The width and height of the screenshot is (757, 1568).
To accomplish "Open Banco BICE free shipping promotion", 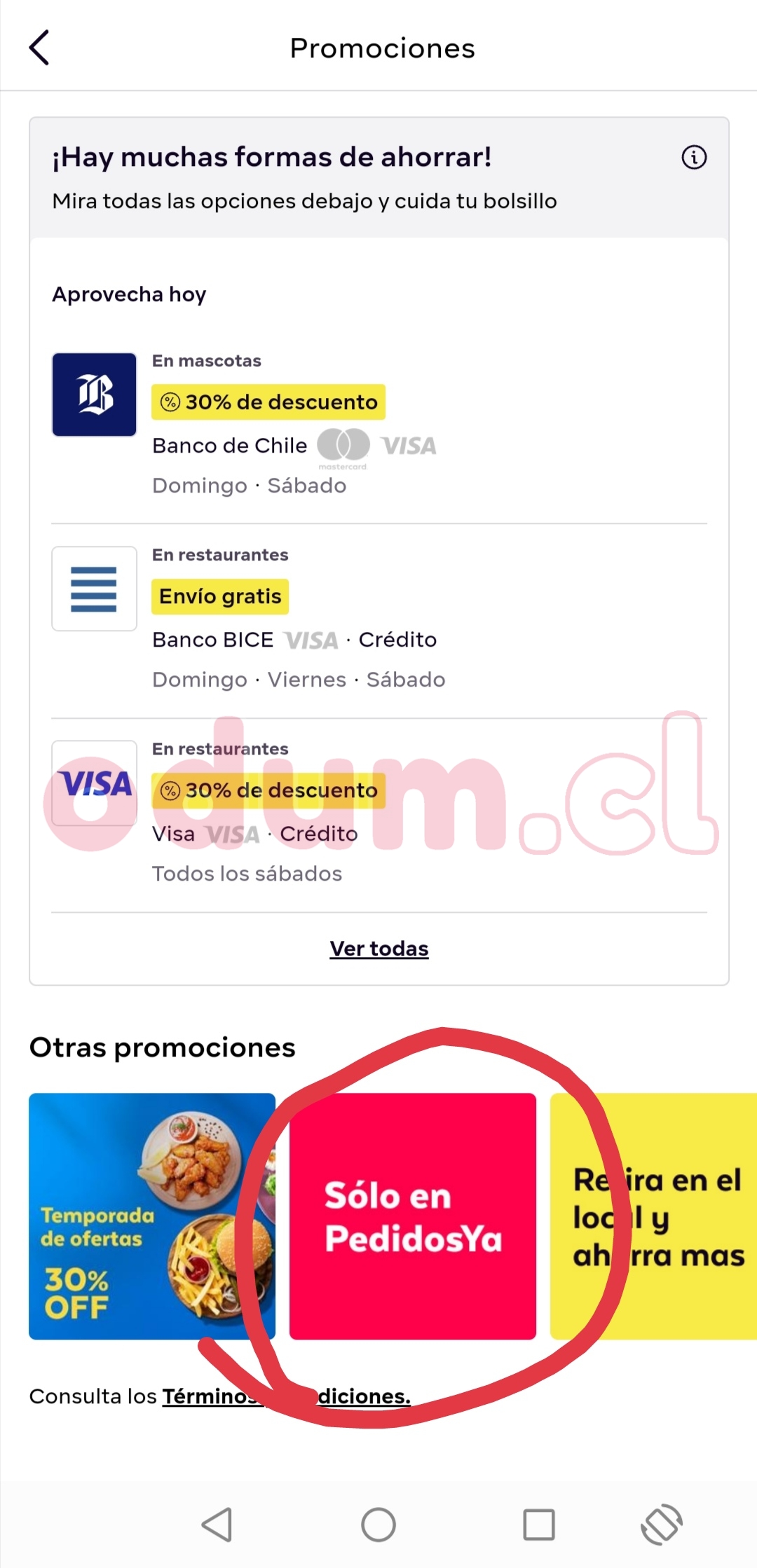I will pos(378,618).
